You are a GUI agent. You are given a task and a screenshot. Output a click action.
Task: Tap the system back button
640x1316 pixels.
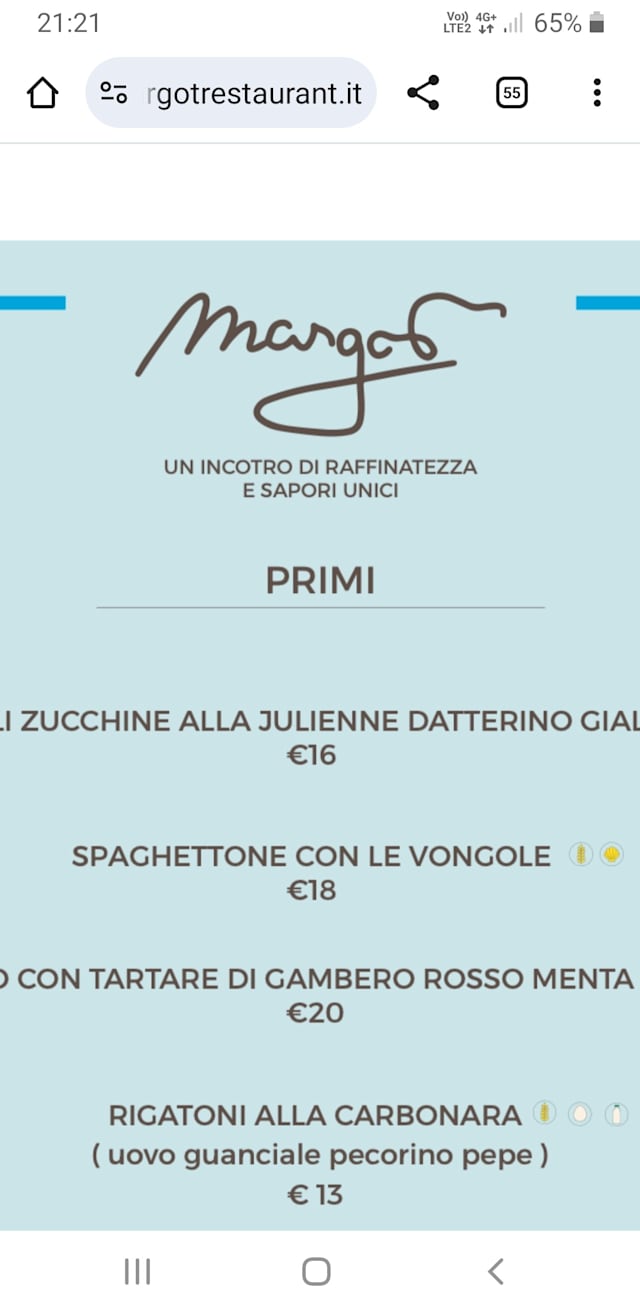pyautogui.click(x=496, y=1271)
